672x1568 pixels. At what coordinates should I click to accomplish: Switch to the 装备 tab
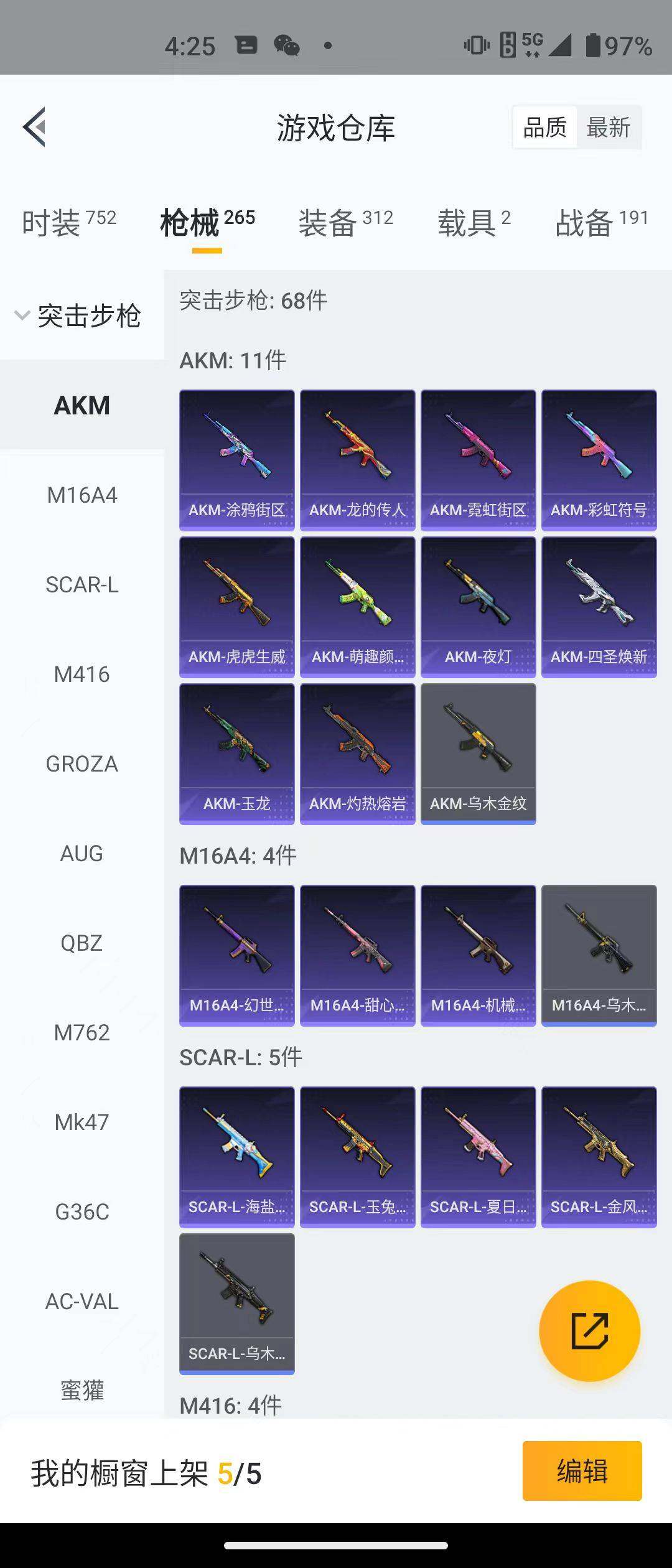[x=345, y=223]
